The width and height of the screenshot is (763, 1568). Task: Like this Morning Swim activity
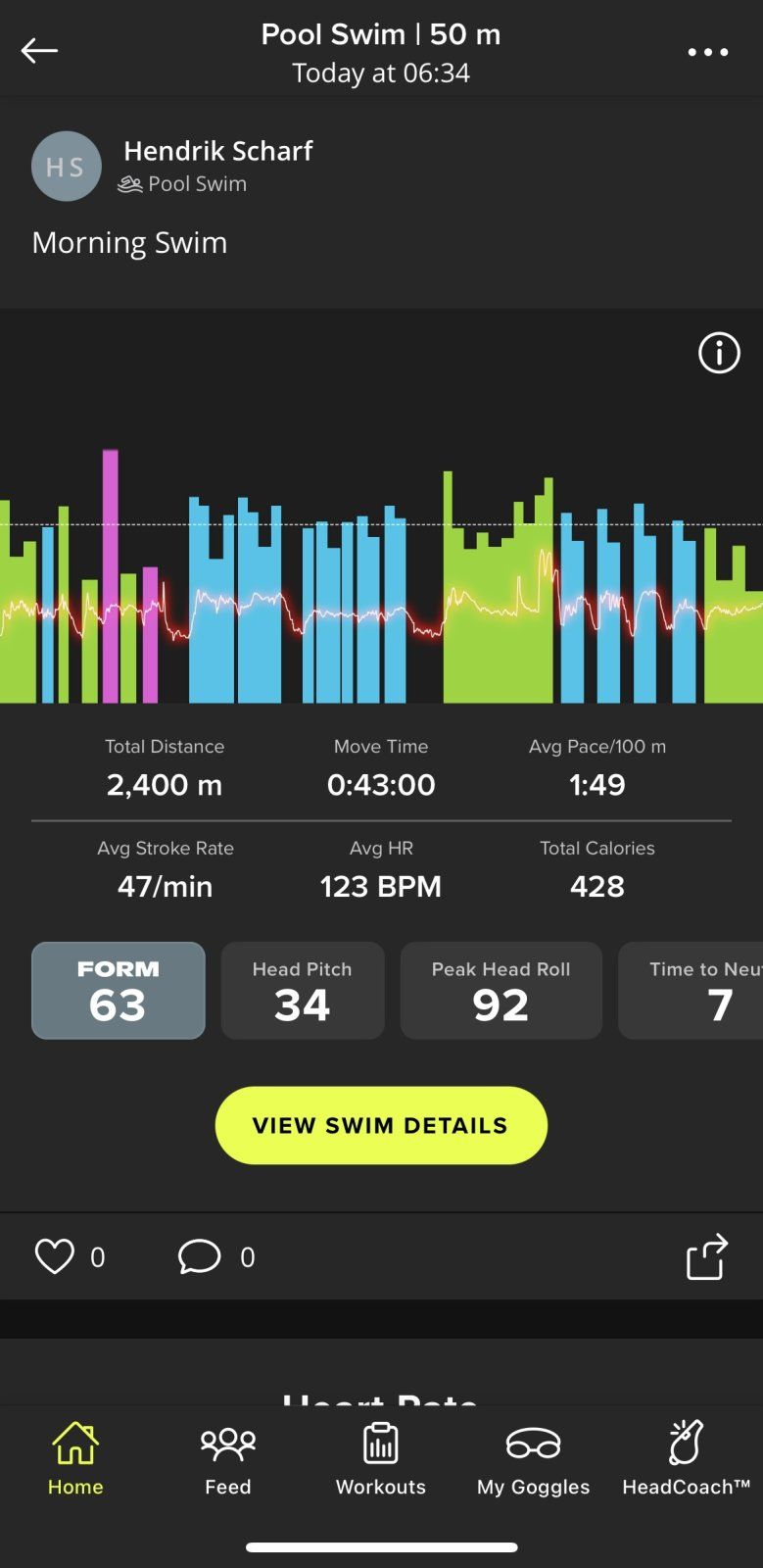(56, 1256)
